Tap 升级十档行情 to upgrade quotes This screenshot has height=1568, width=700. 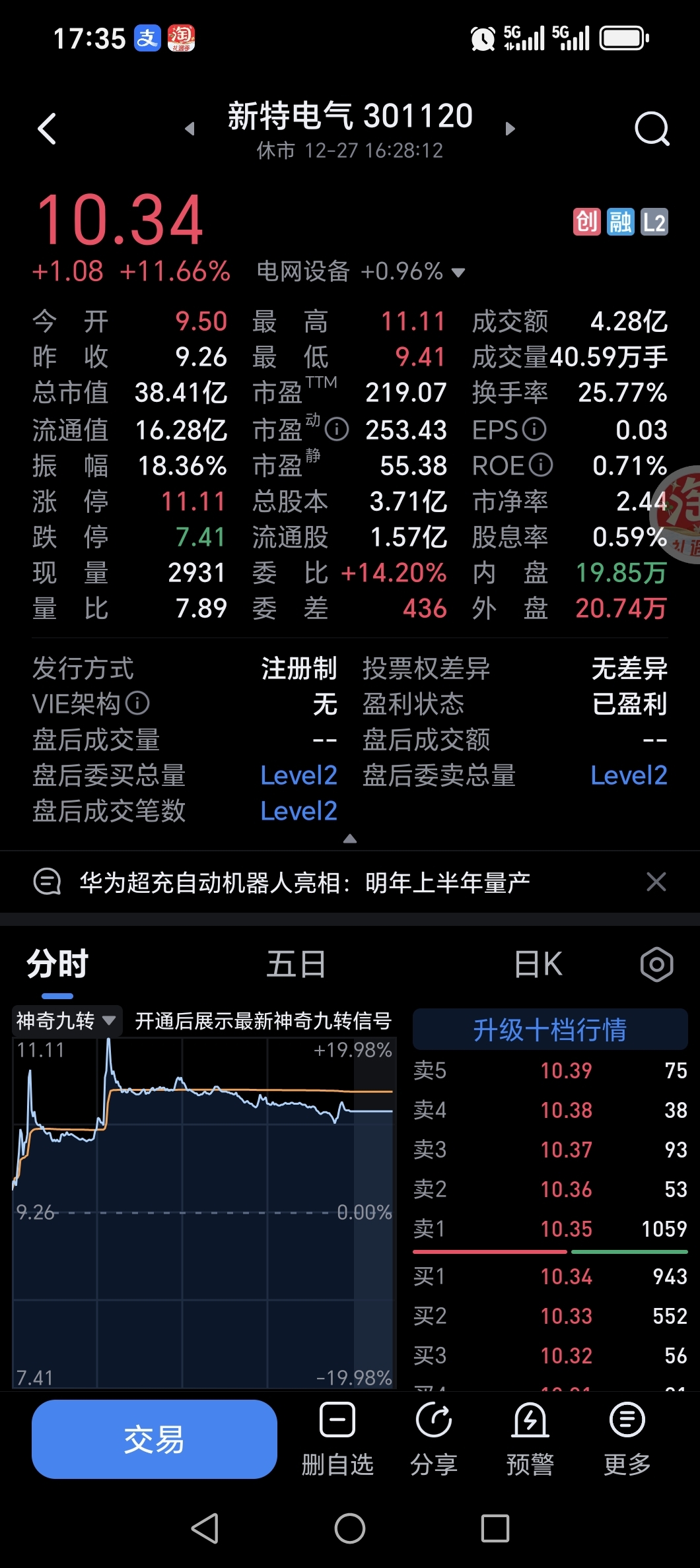551,1028
